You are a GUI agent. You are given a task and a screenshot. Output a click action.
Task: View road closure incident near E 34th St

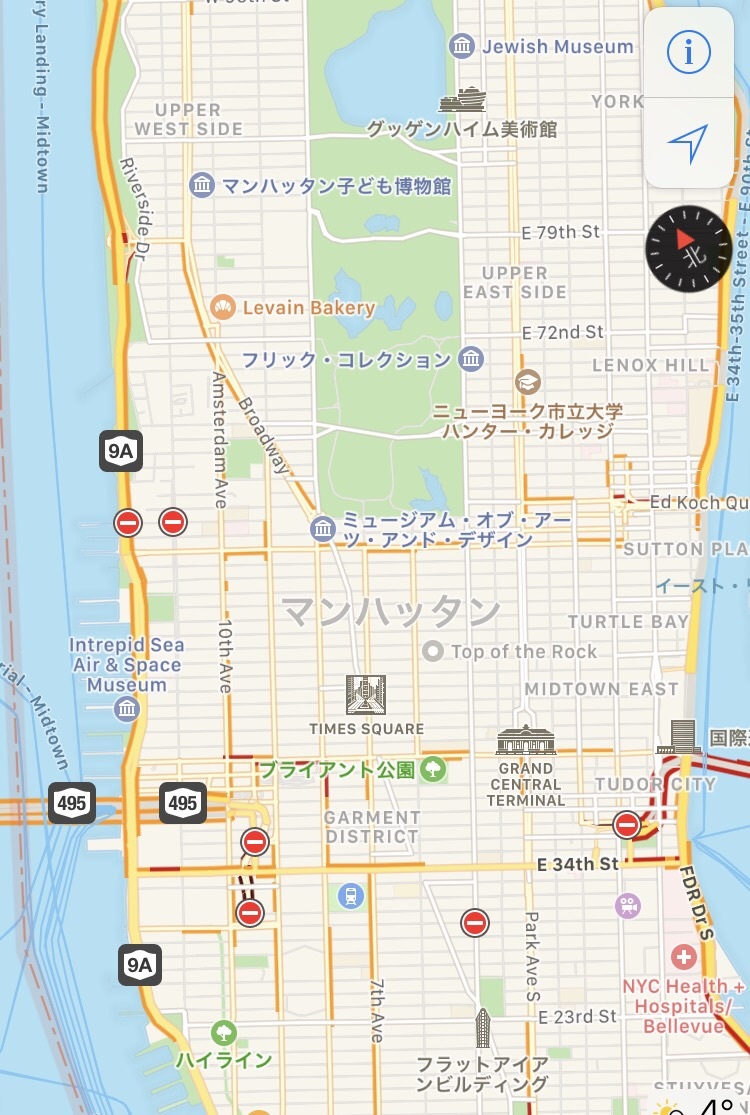(627, 825)
